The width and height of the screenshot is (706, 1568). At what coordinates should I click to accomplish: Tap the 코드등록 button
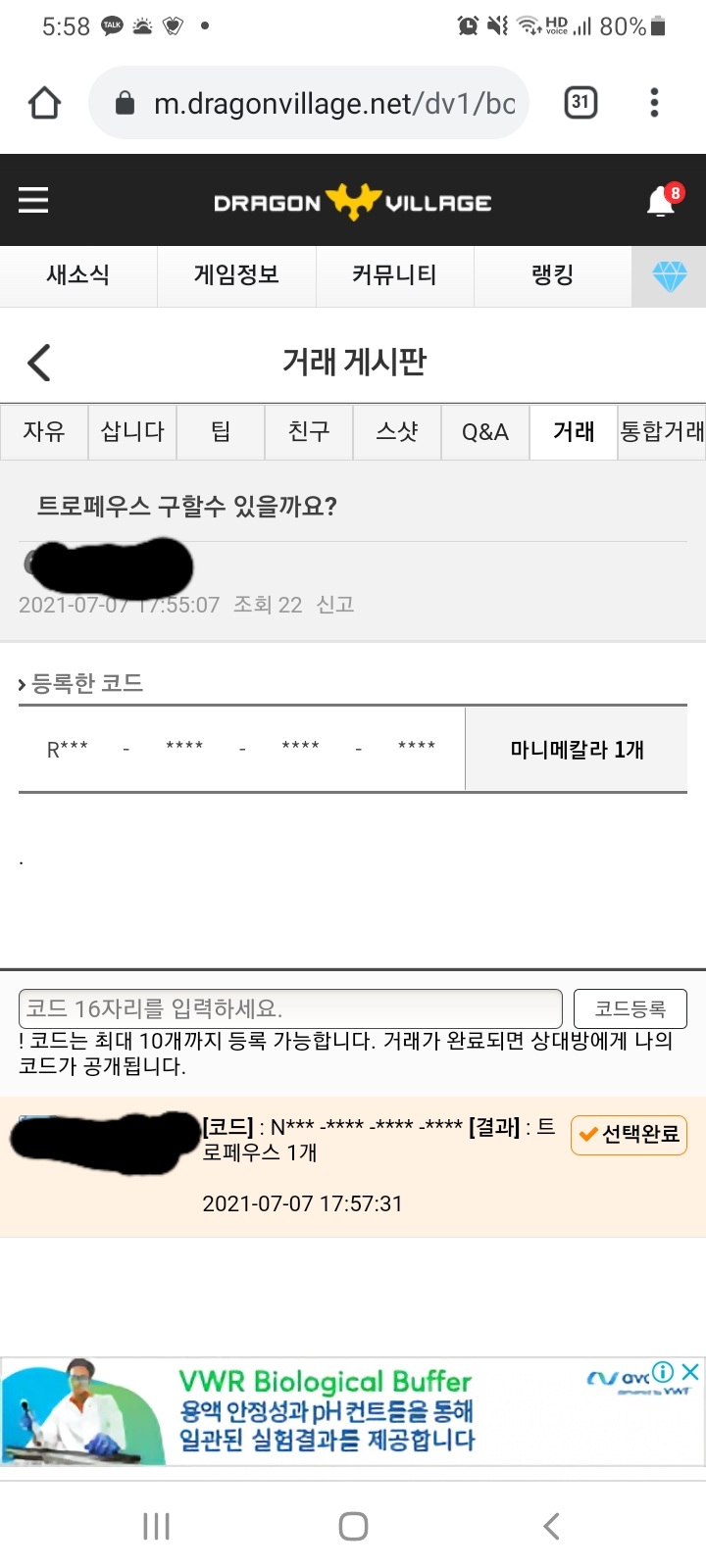630,1008
